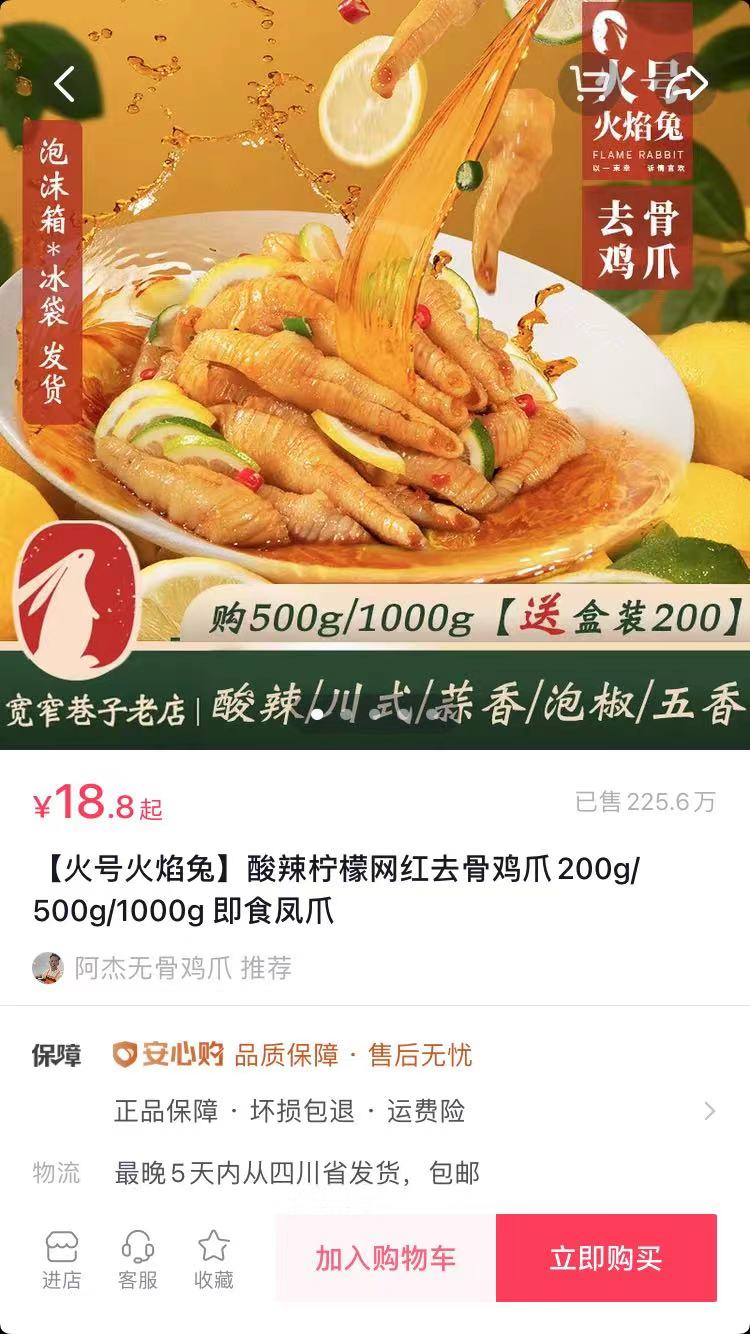Enter the shop via 进店
This screenshot has width=750, height=1334.
coord(61,1259)
